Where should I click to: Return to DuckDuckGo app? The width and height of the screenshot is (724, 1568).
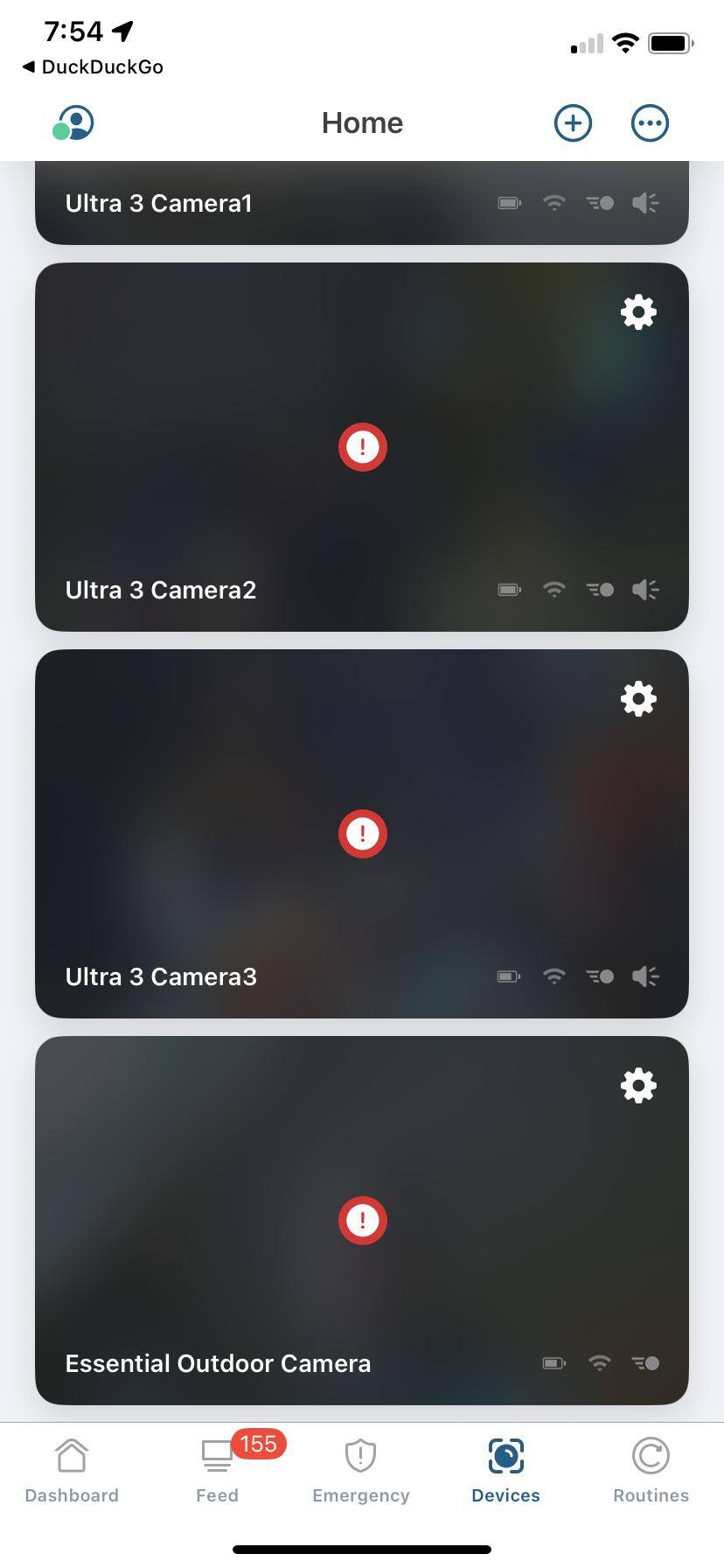(92, 67)
